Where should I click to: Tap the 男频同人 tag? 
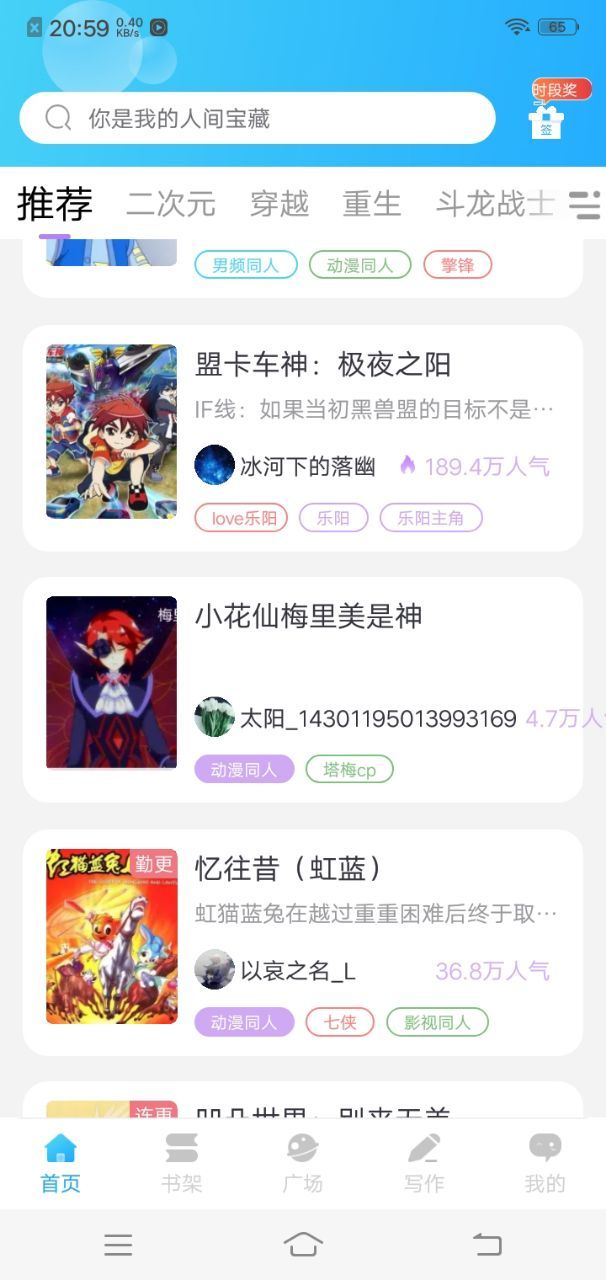246,265
